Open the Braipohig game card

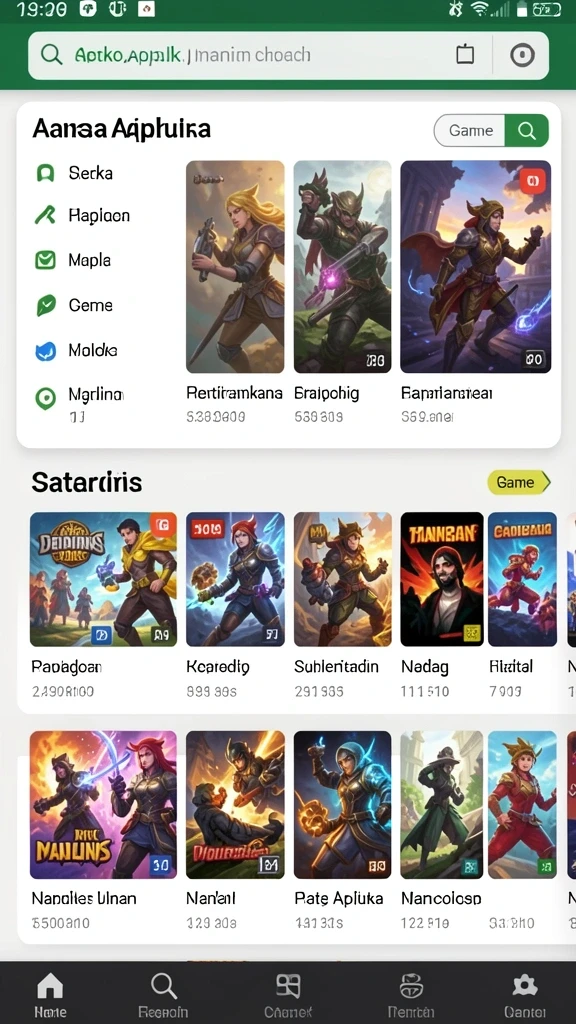coord(342,292)
